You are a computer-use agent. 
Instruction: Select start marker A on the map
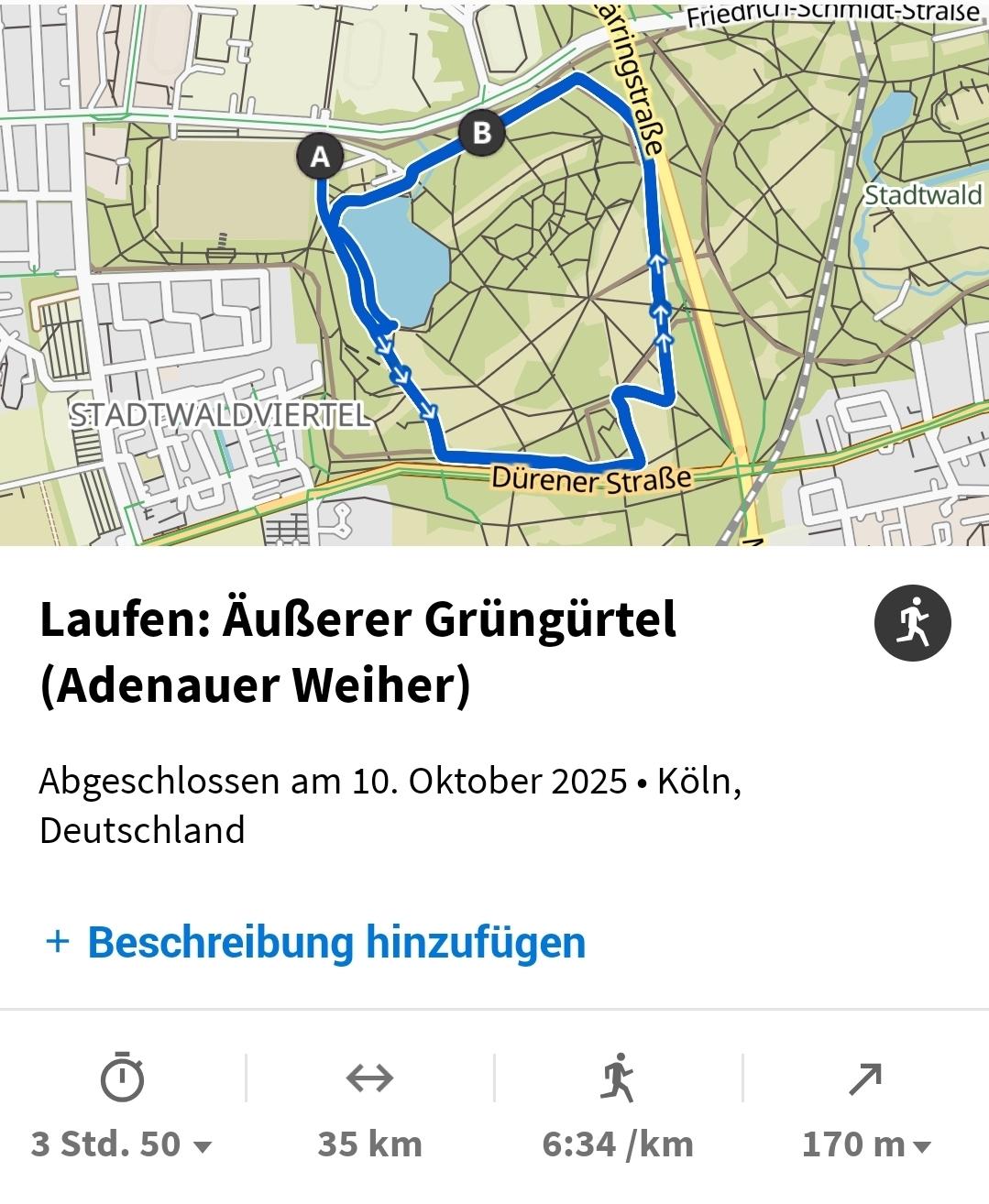point(319,157)
